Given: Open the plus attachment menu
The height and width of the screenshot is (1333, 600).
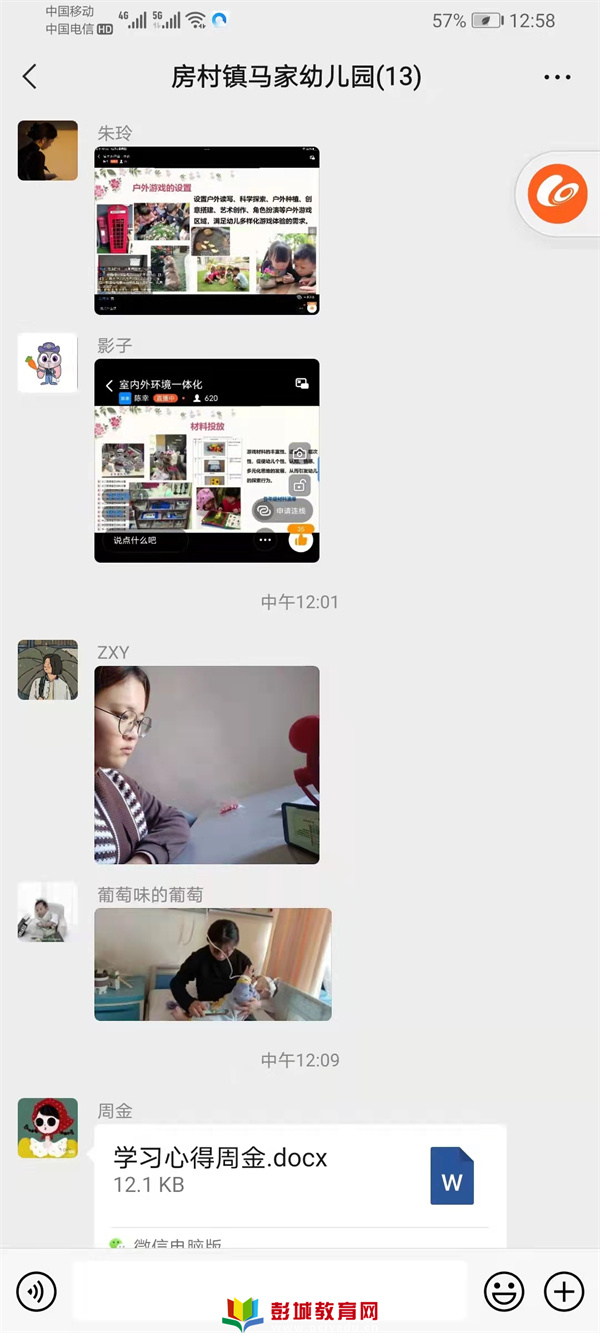Looking at the screenshot, I should point(564,1291).
